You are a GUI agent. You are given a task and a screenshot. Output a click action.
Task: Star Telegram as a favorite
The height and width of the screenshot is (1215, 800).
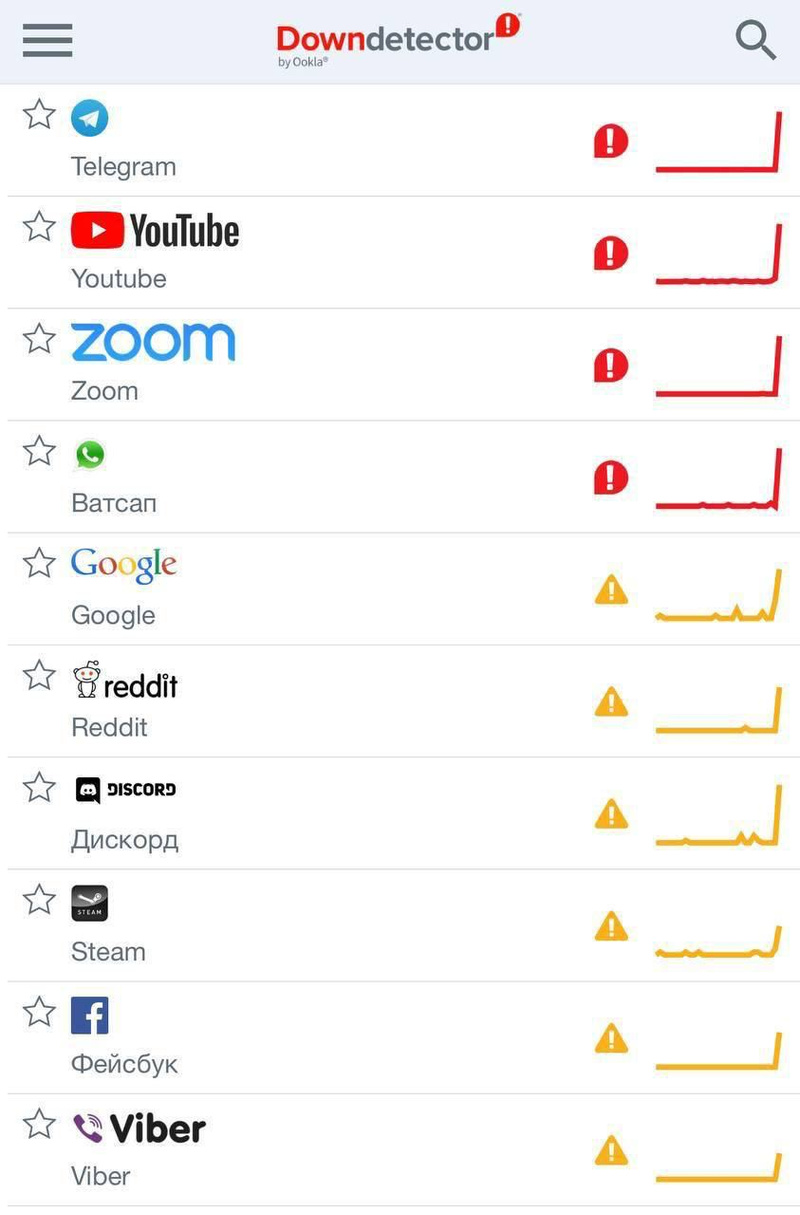[39, 114]
